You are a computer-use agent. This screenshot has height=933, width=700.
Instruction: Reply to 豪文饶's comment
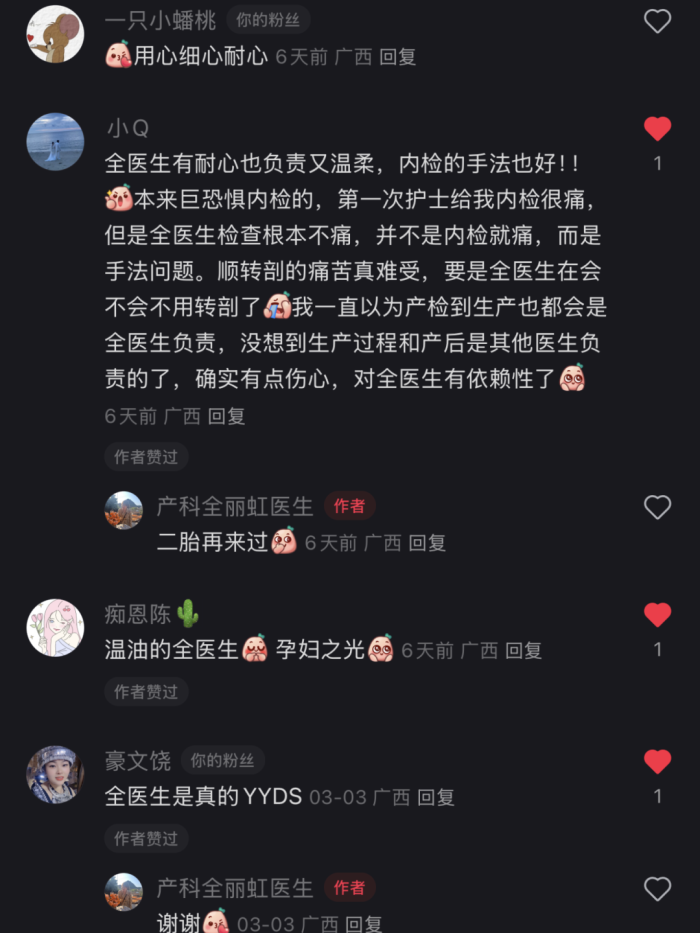tap(436, 797)
